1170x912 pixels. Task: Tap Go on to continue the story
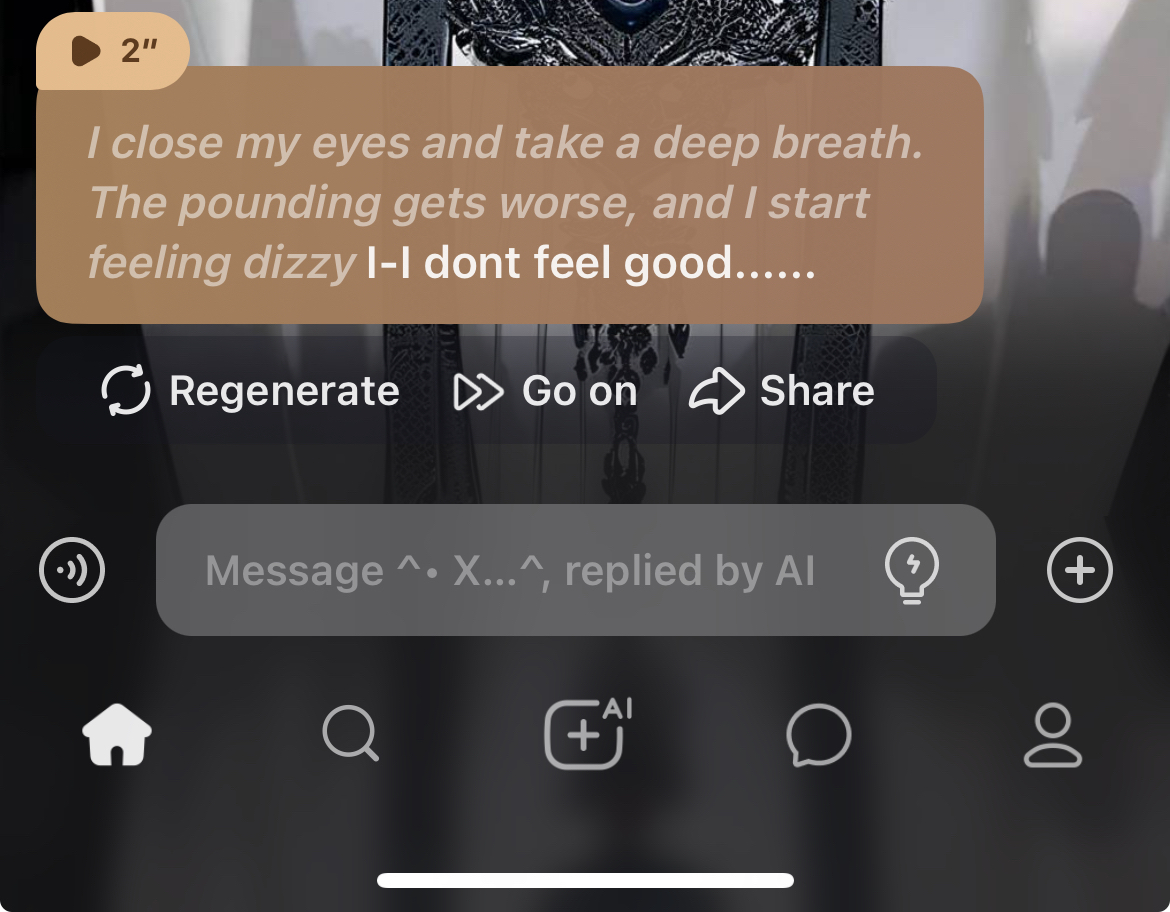tap(546, 391)
